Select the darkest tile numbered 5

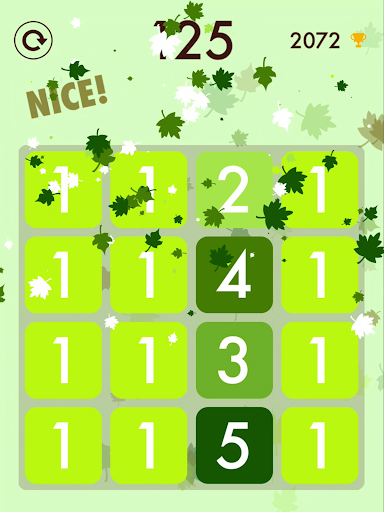point(234,446)
